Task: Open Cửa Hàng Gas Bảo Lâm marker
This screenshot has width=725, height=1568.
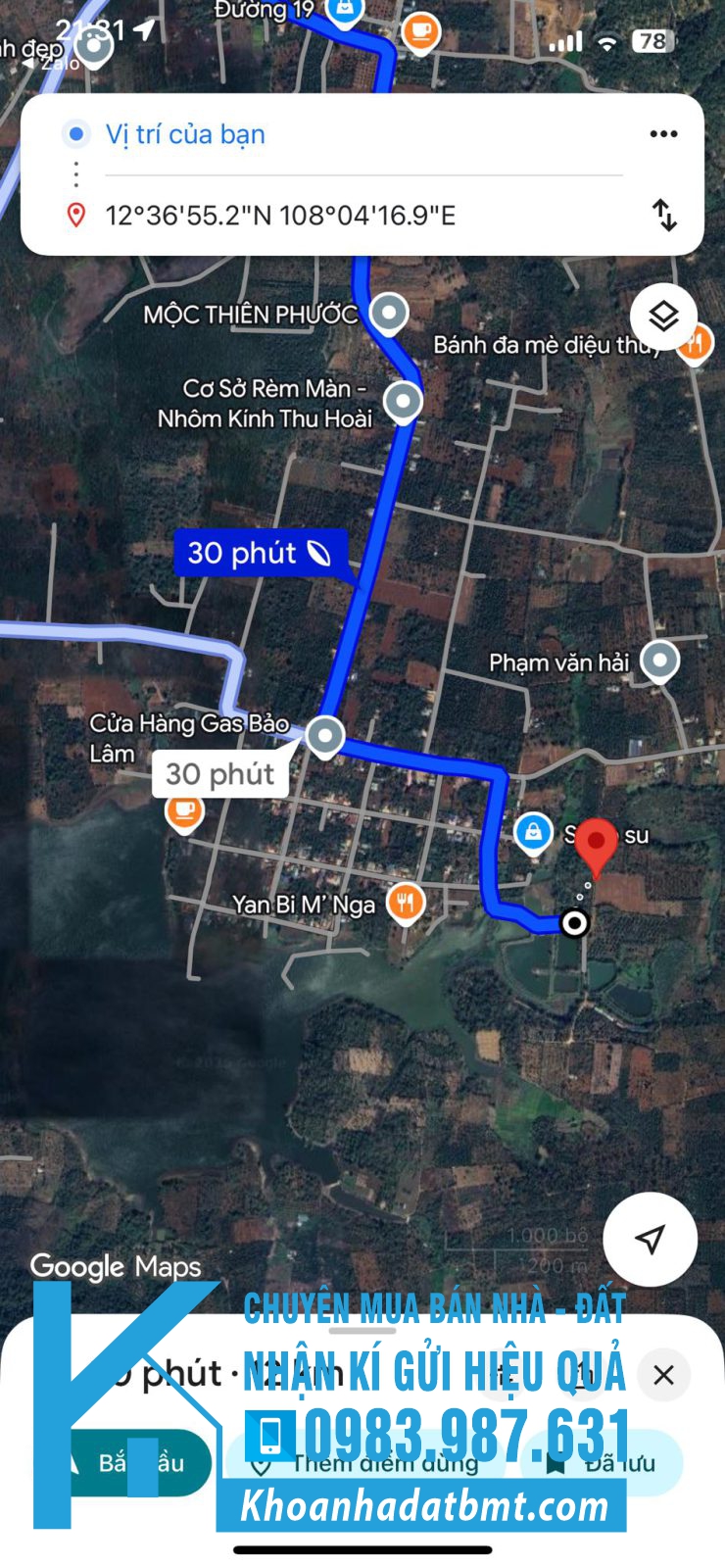Action: 324,735
